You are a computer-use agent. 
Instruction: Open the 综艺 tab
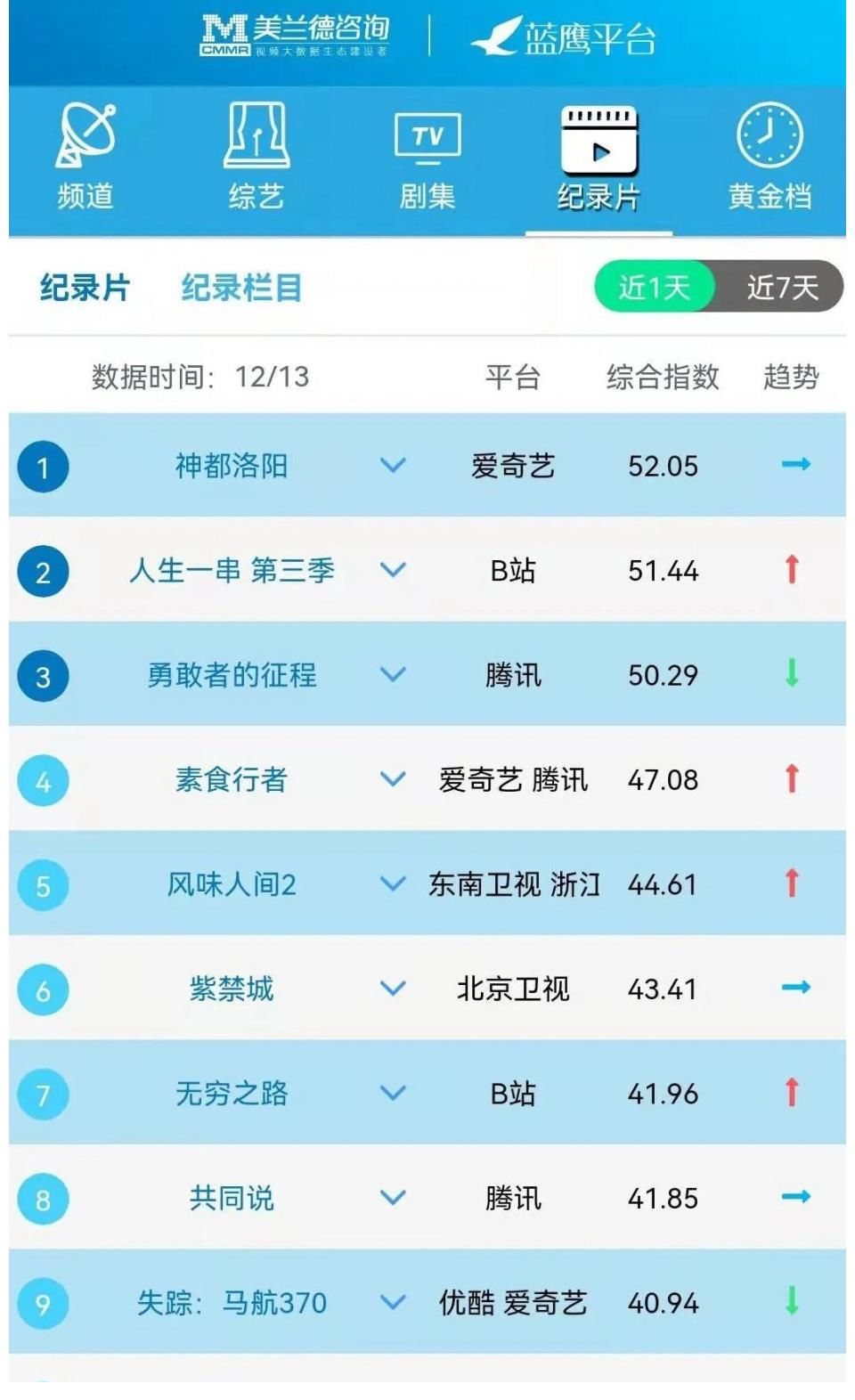point(256,158)
